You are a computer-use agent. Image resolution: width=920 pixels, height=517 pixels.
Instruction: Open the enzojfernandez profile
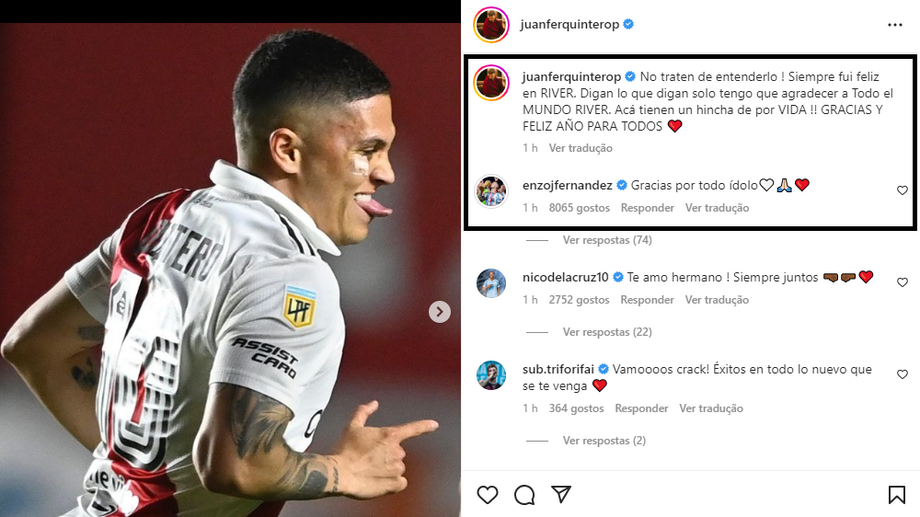pos(568,185)
